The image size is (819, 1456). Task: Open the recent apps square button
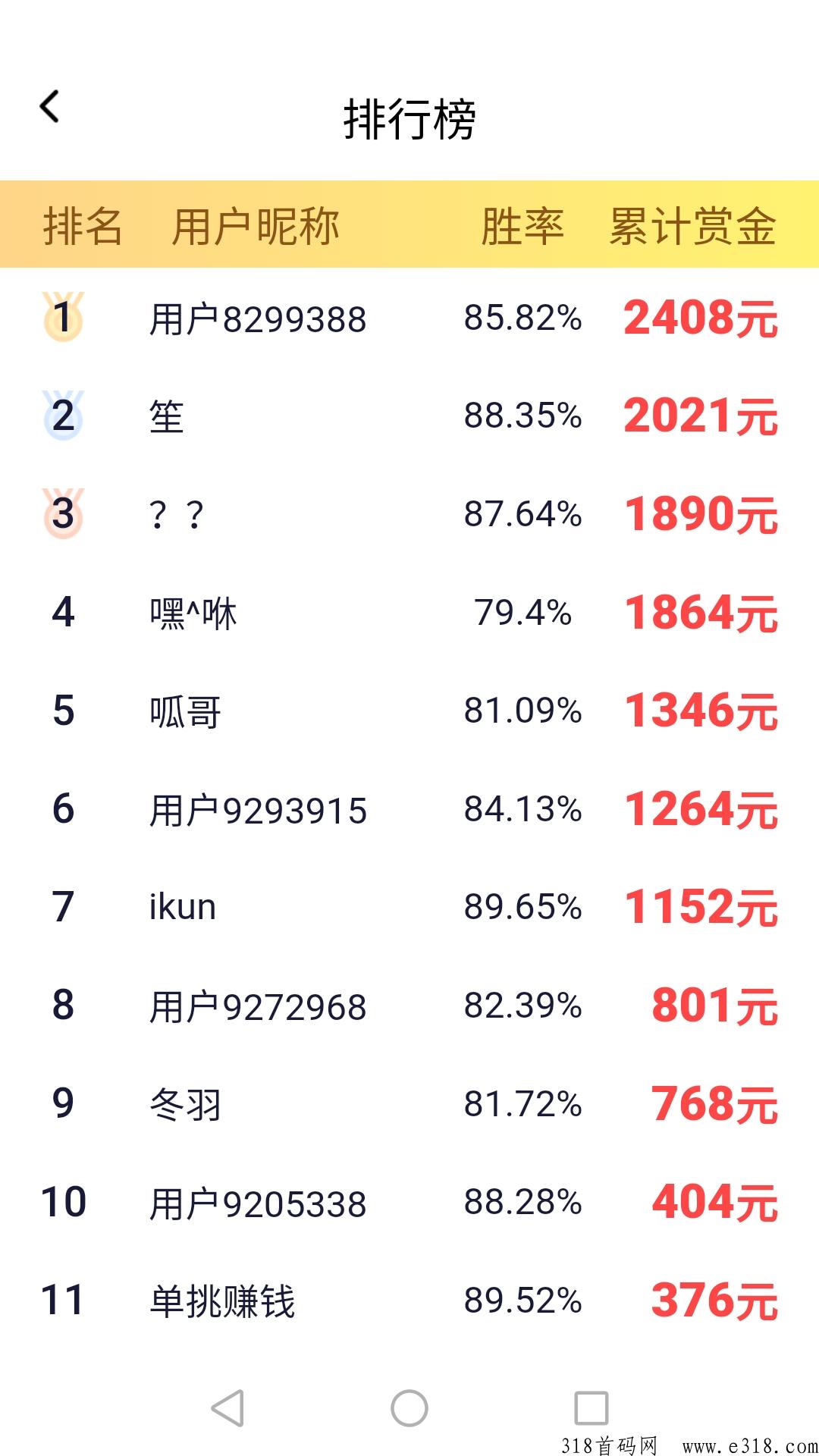[591, 1408]
